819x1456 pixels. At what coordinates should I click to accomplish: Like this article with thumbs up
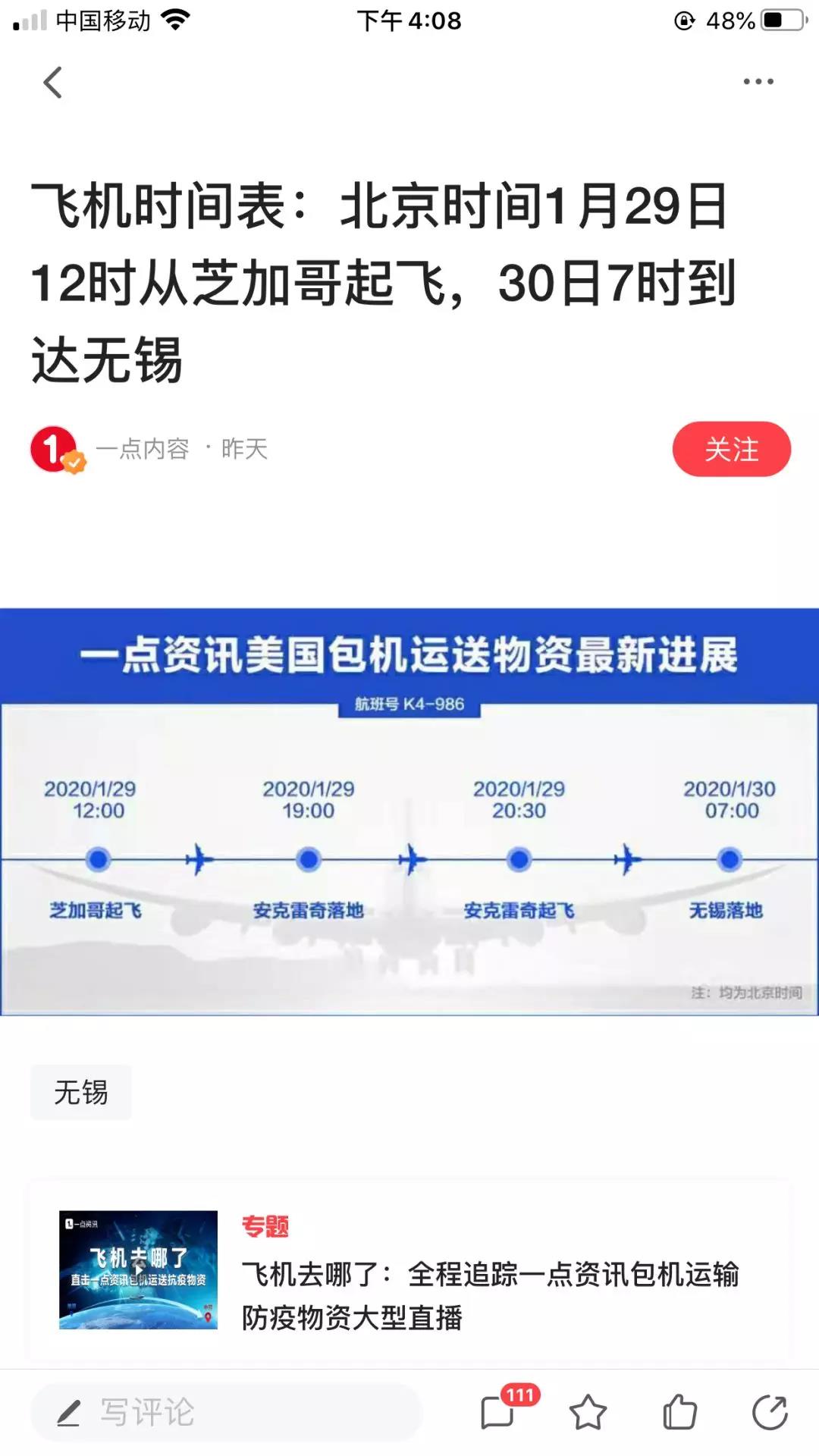(679, 1412)
